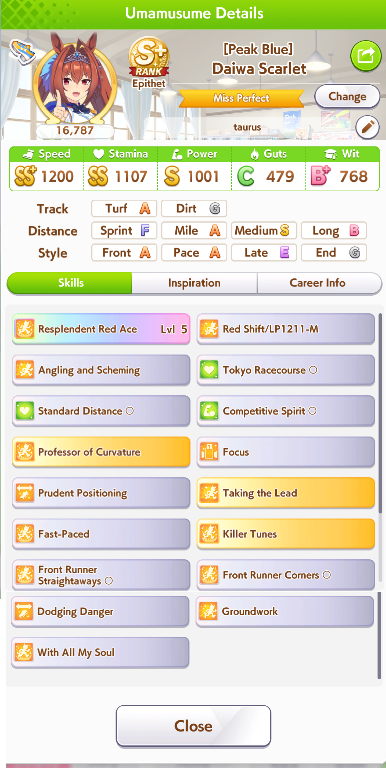Open the Dodging Danger skill

point(100,611)
